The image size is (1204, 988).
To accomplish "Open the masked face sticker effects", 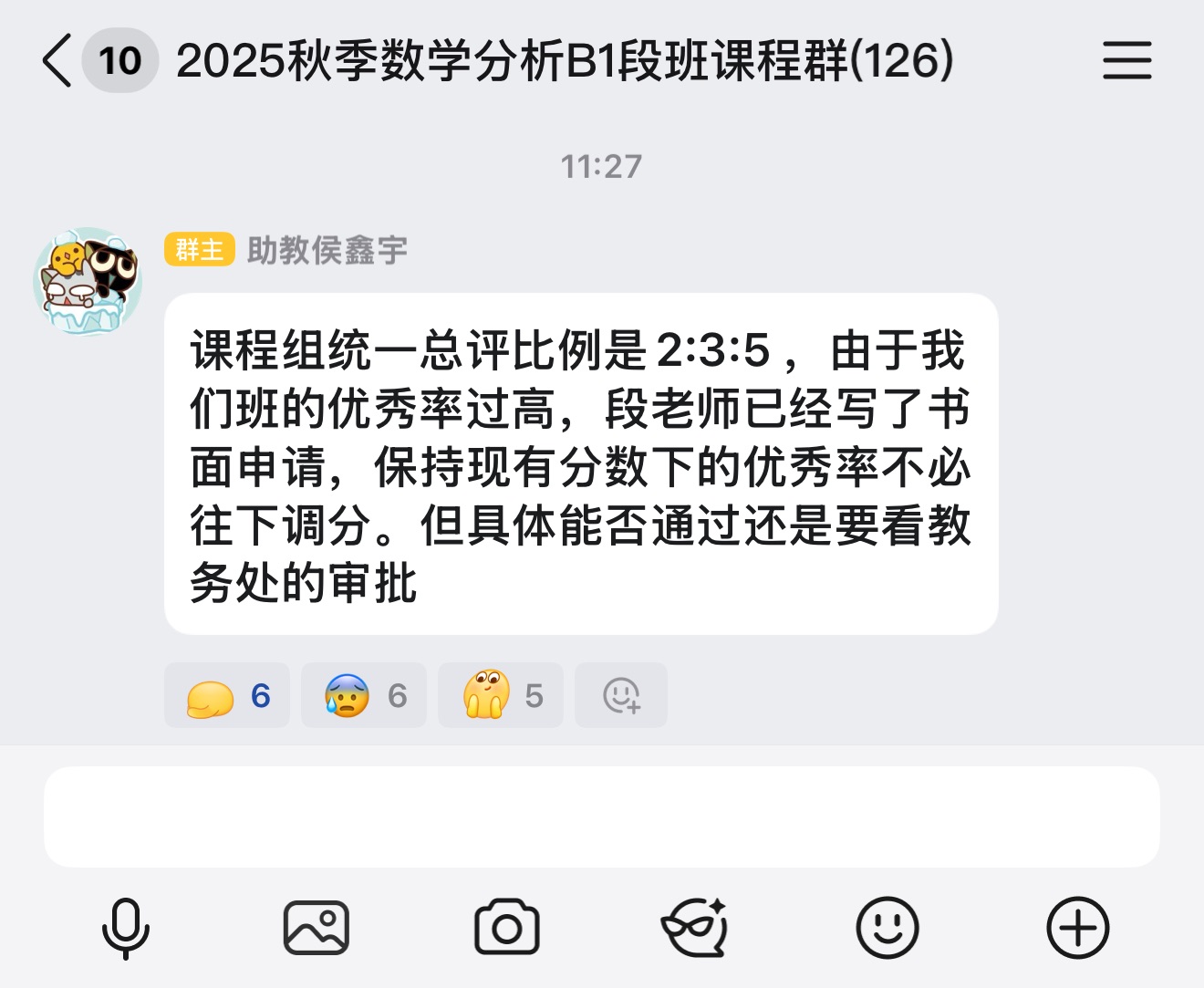I will coord(695,929).
